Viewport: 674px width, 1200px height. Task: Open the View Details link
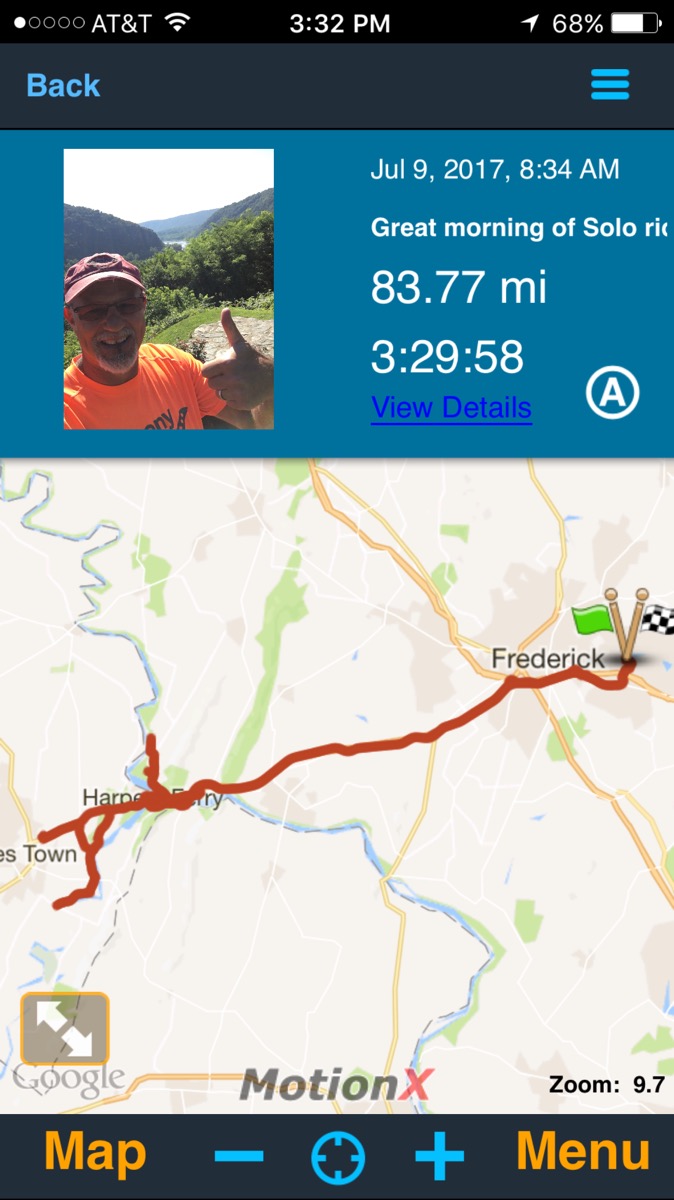tap(451, 408)
